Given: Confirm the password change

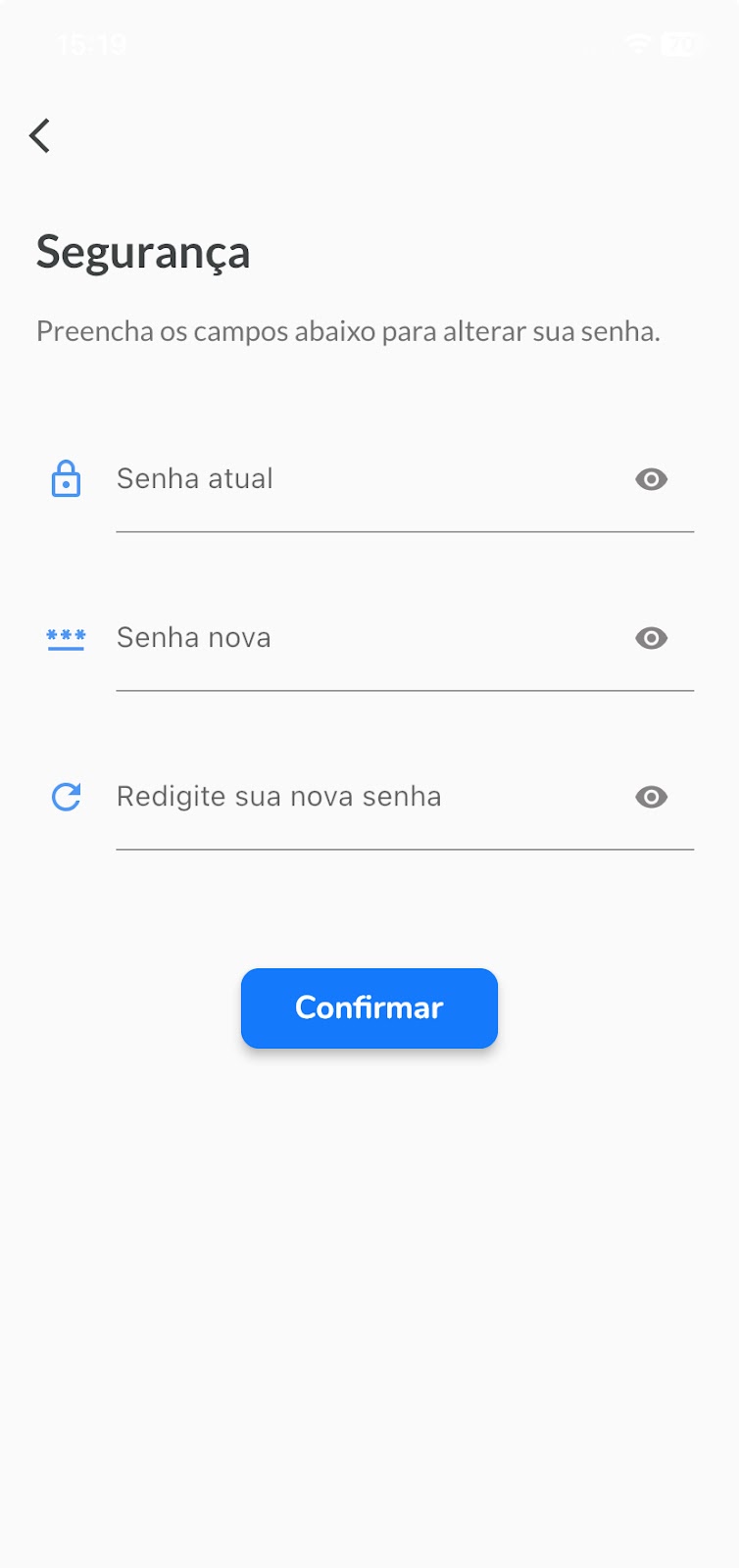Looking at the screenshot, I should [369, 1008].
